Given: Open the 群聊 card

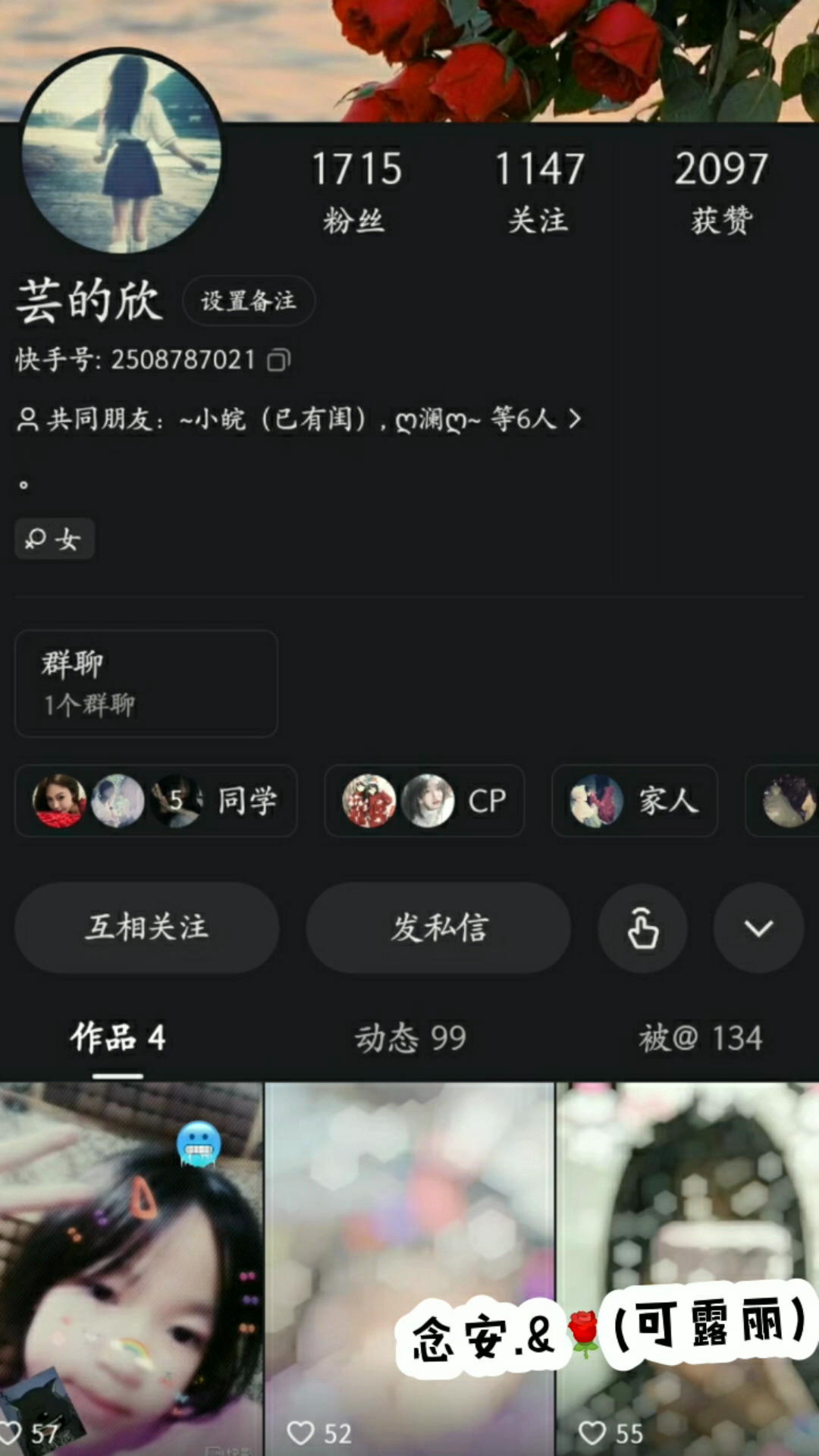Looking at the screenshot, I should [x=146, y=682].
